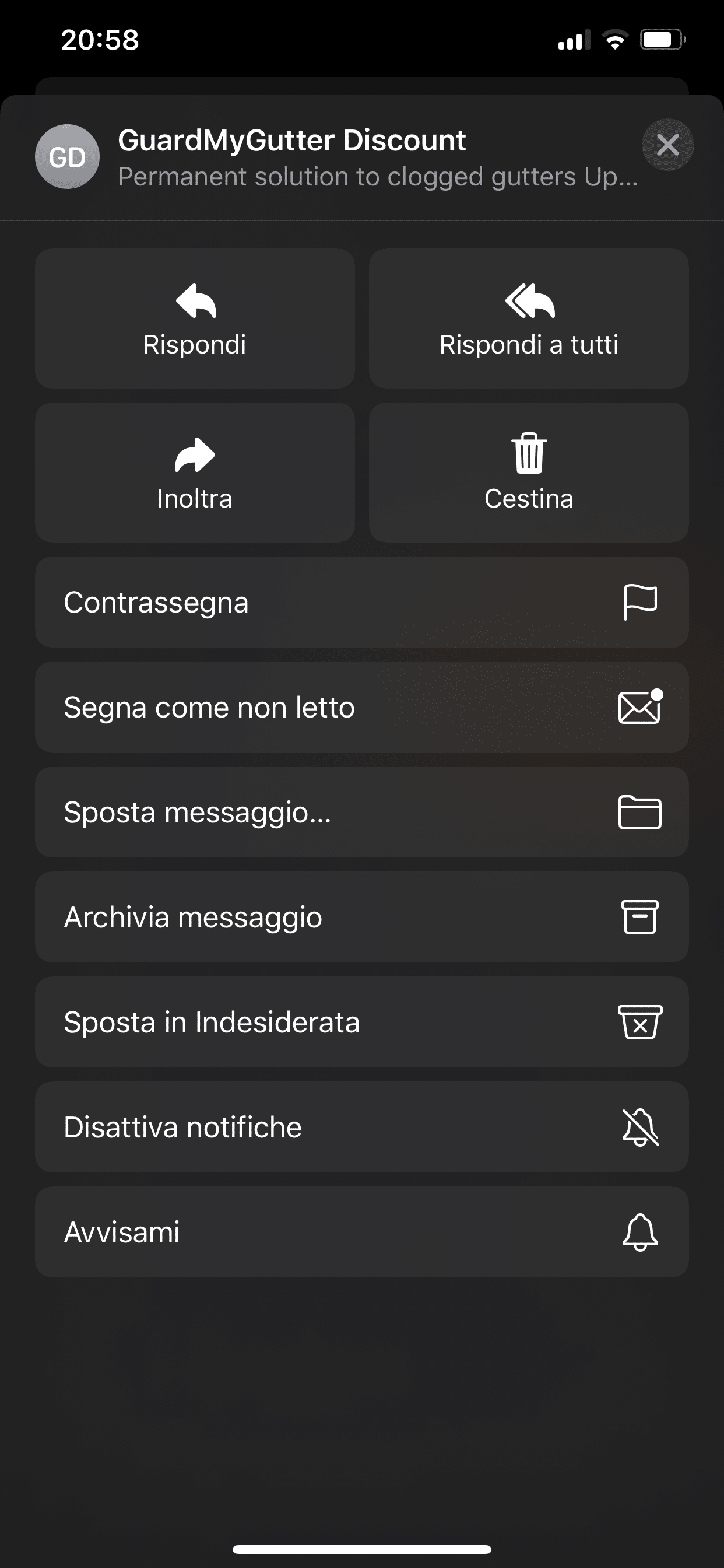Archive with Archivia messaggio
Screen dimensions: 724x1568
pos(361,918)
